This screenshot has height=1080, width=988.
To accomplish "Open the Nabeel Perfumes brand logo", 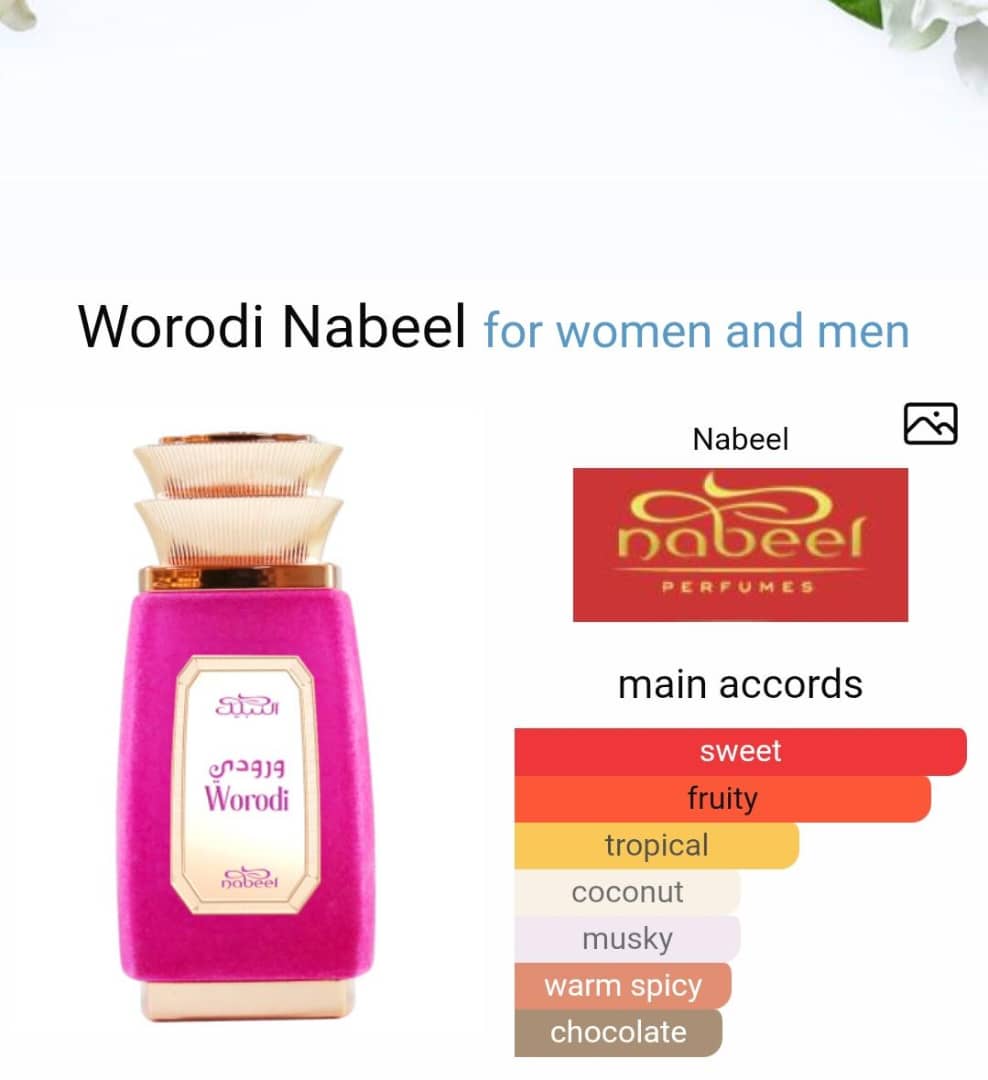I will [740, 545].
